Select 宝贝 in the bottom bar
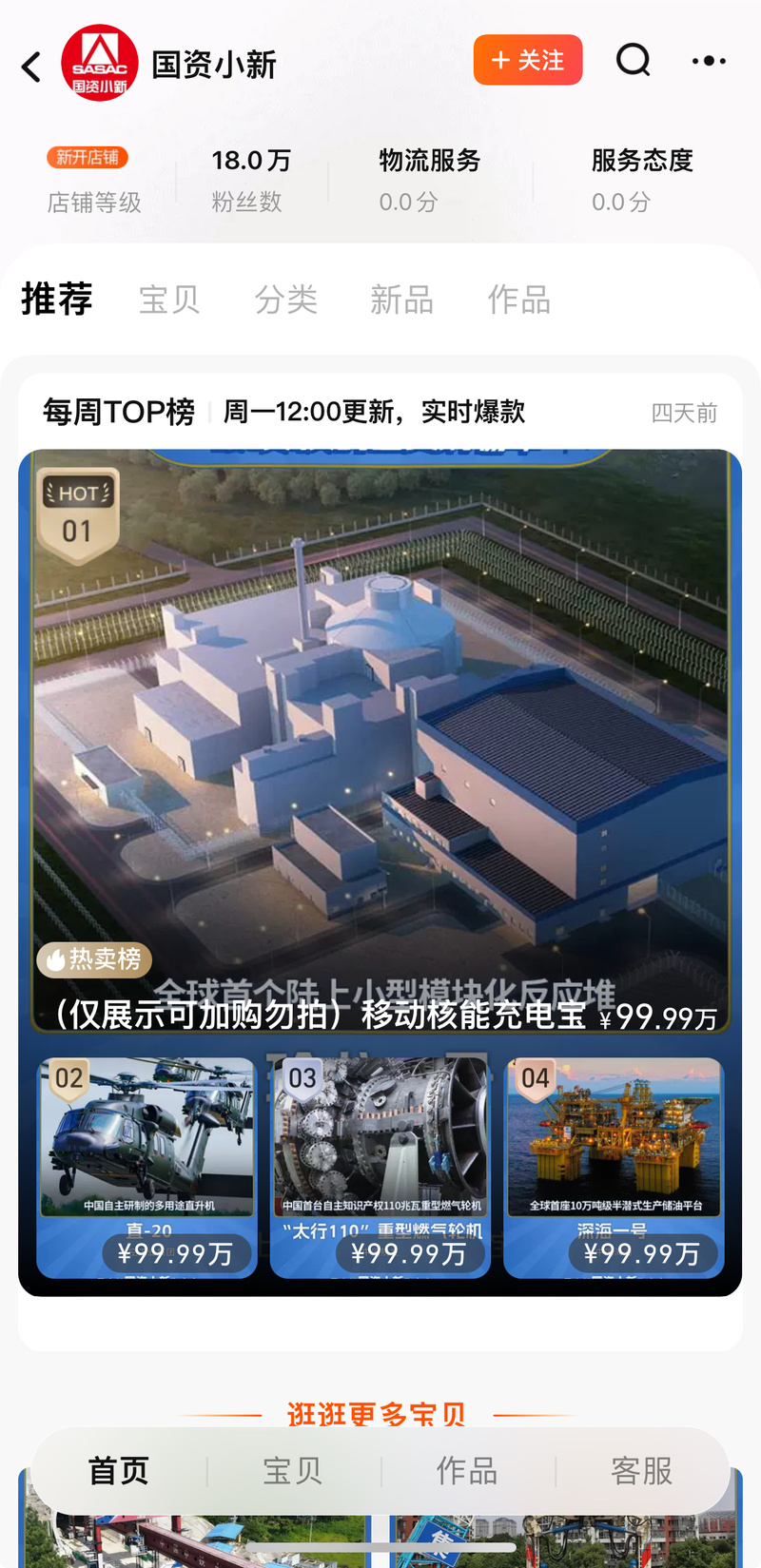 (x=293, y=1471)
